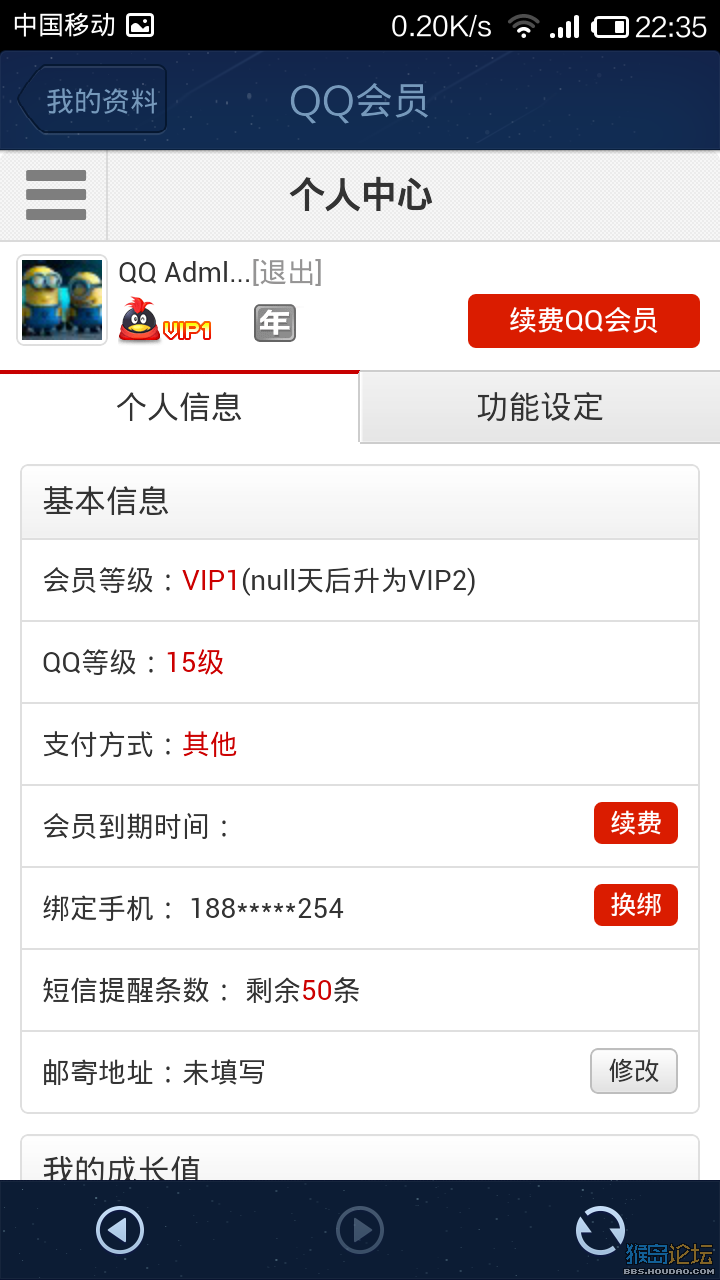Go back to 我的资料
Image resolution: width=720 pixels, height=1280 pixels.
pos(93,100)
